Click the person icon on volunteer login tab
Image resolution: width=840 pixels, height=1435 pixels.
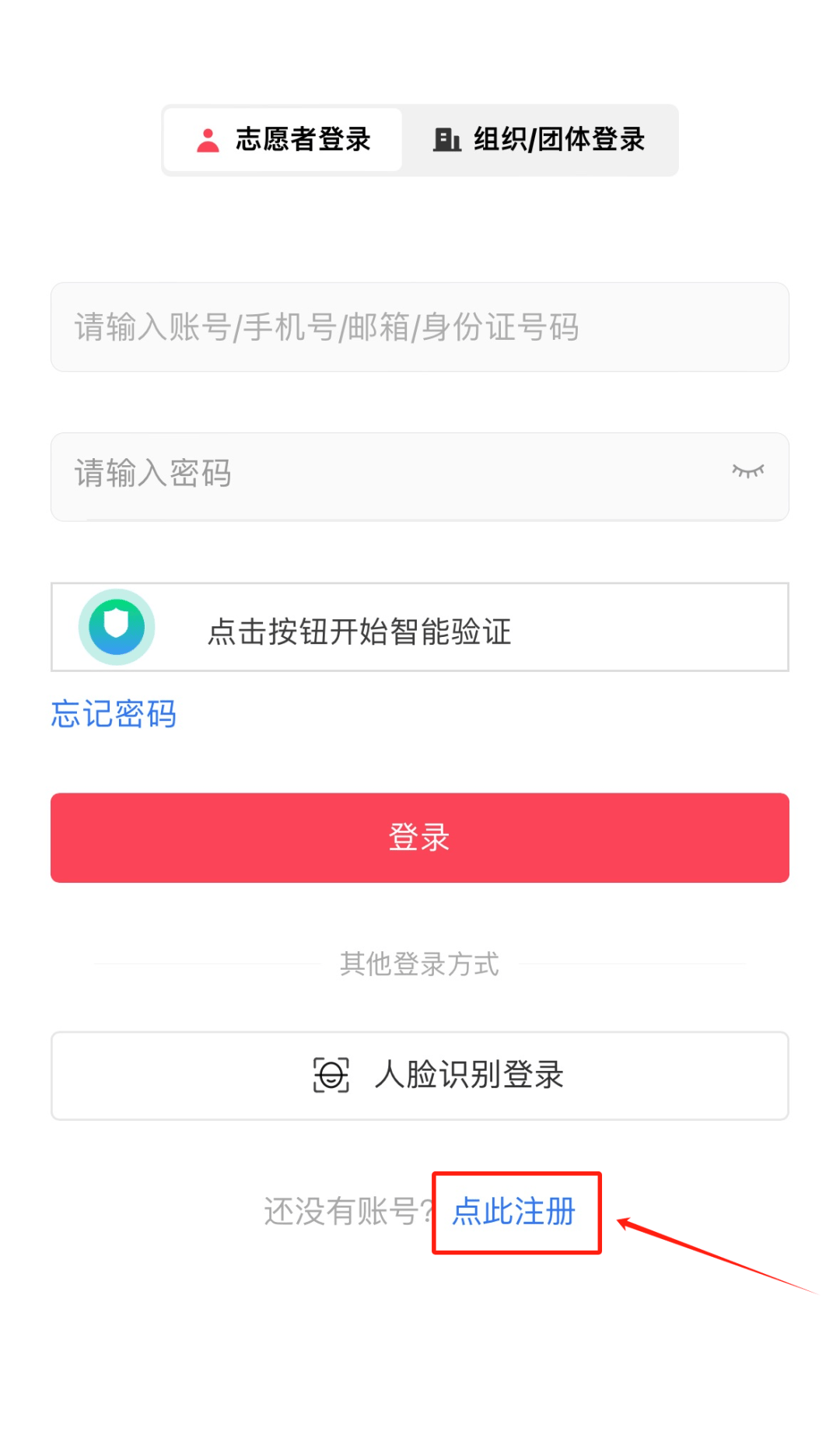(206, 140)
